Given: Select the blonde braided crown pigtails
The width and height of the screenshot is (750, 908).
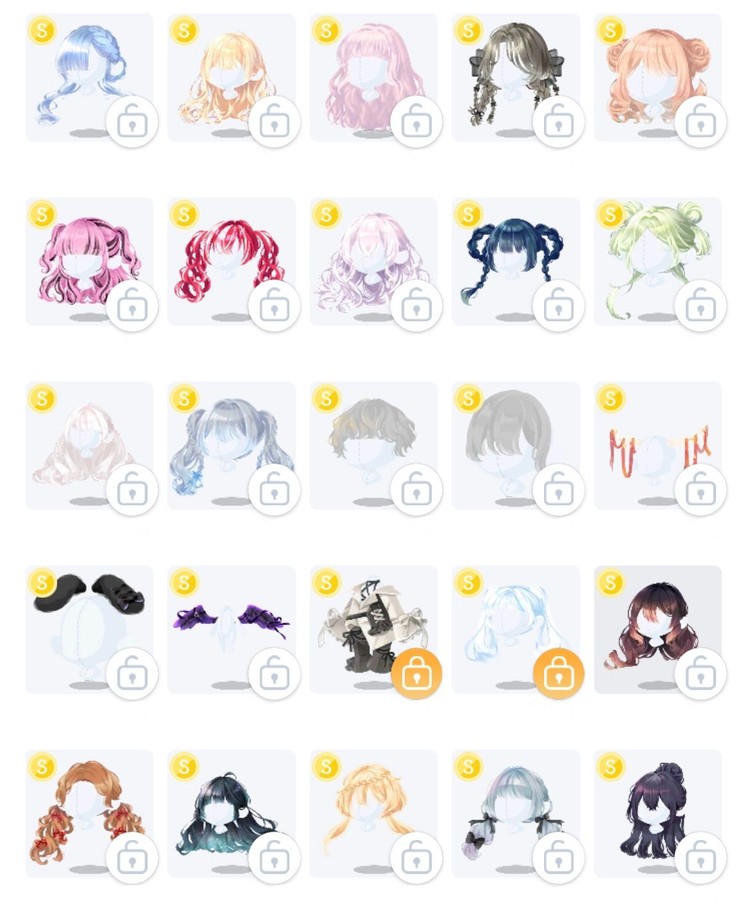Looking at the screenshot, I should (x=372, y=814).
